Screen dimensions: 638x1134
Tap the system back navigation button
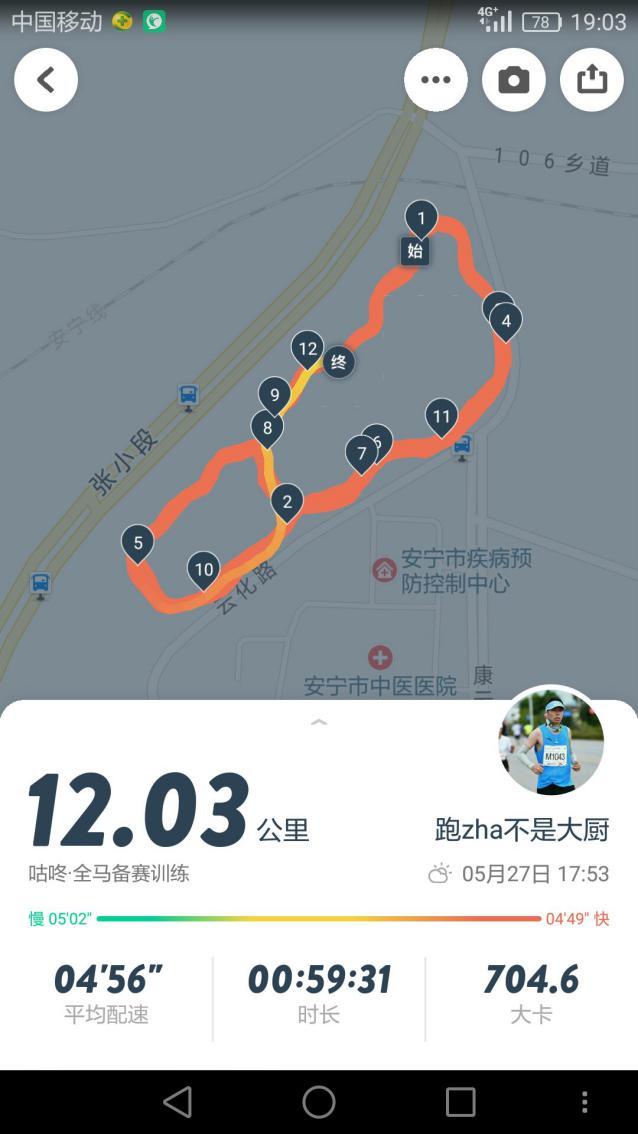pyautogui.click(x=178, y=1102)
